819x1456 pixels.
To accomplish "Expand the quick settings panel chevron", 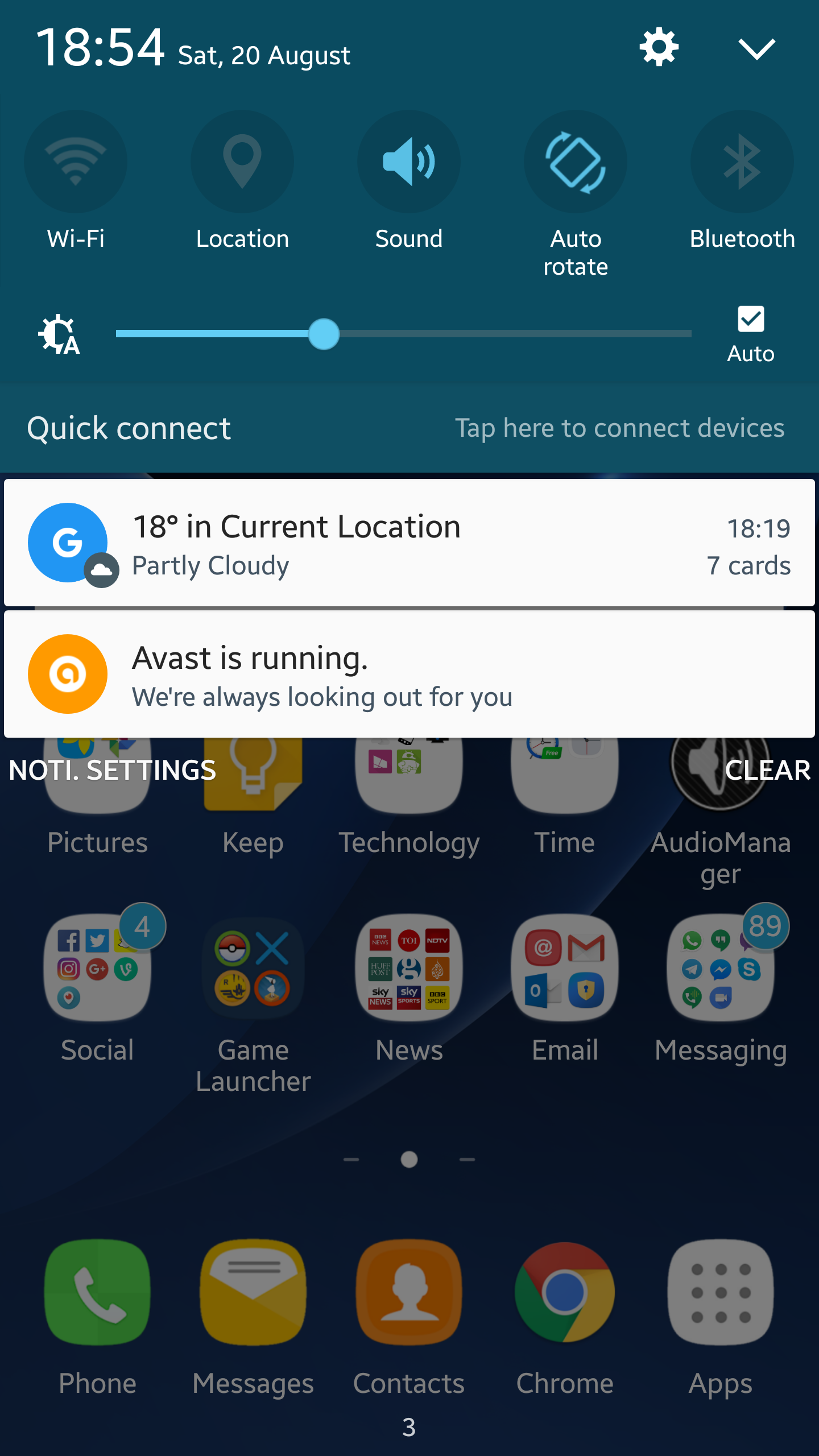I will pyautogui.click(x=756, y=49).
